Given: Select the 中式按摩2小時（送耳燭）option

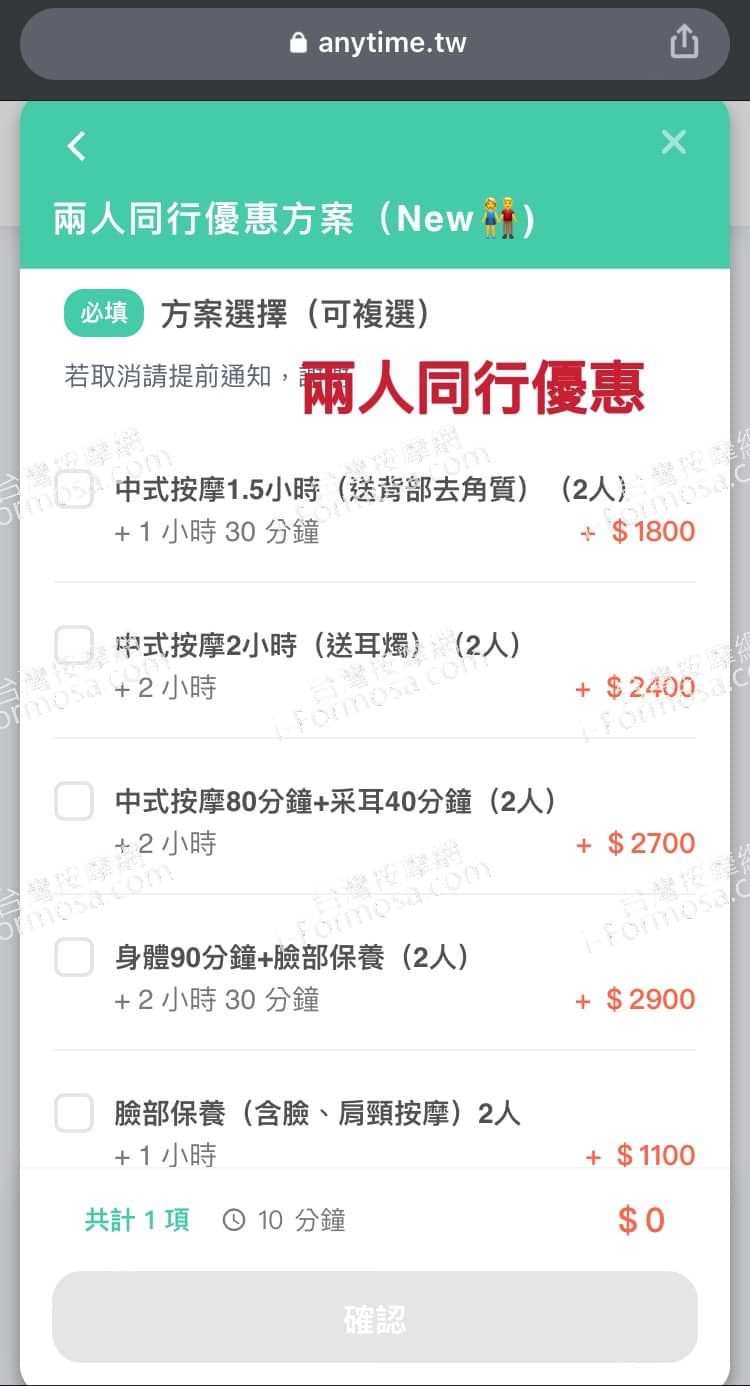Looking at the screenshot, I should [x=74, y=646].
